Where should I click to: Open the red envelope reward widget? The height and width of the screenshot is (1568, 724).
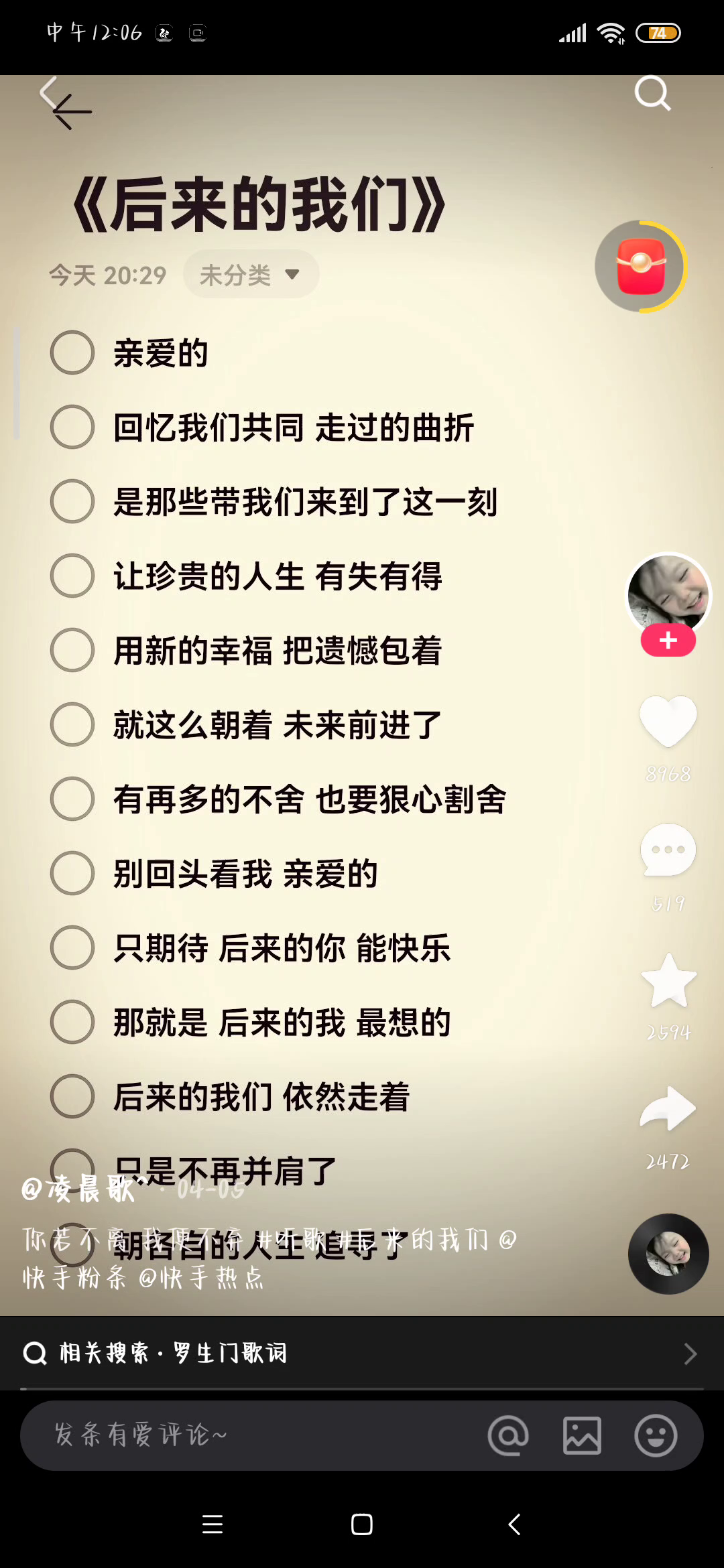tap(641, 267)
